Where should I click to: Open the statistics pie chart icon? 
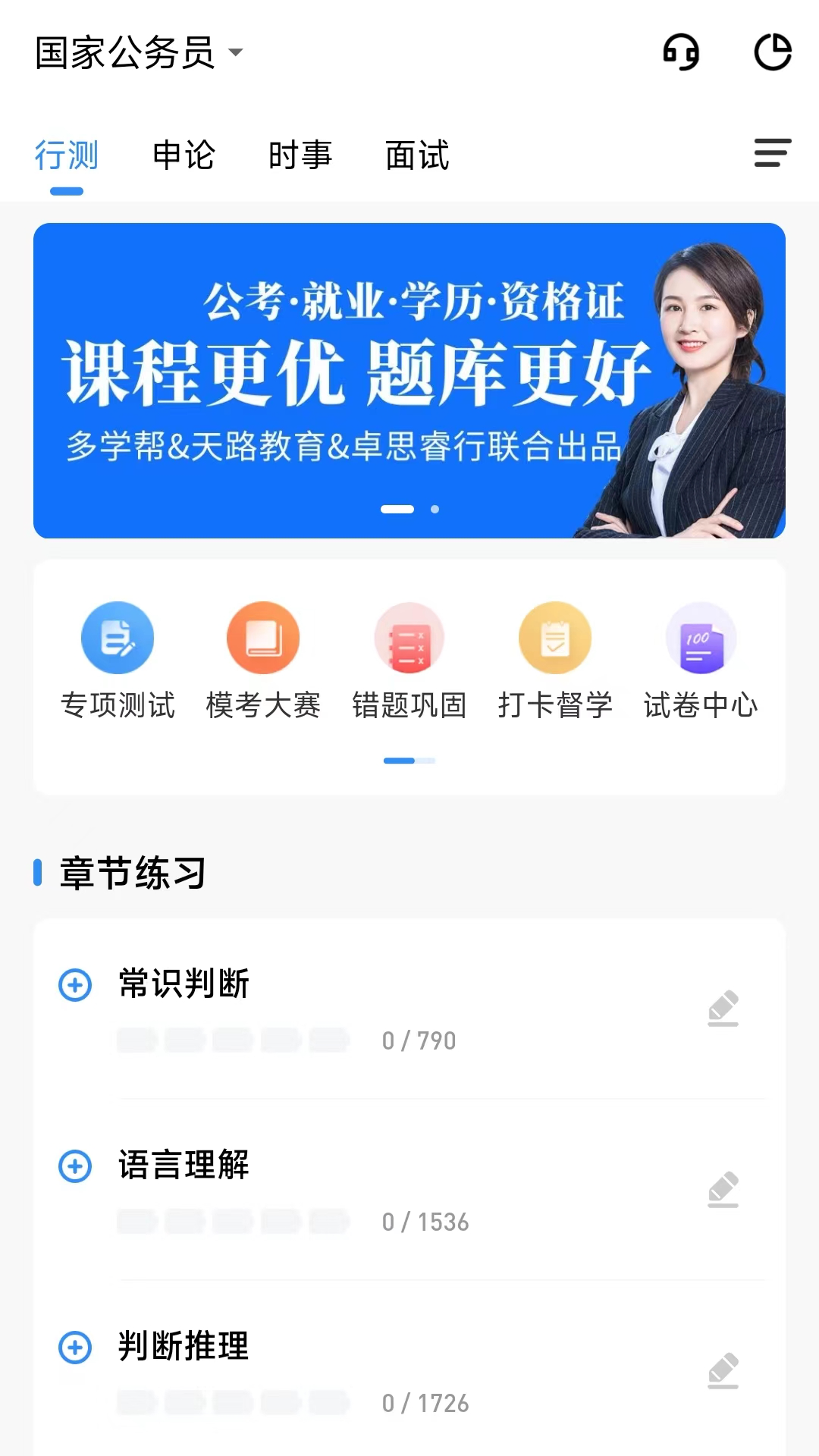773,52
